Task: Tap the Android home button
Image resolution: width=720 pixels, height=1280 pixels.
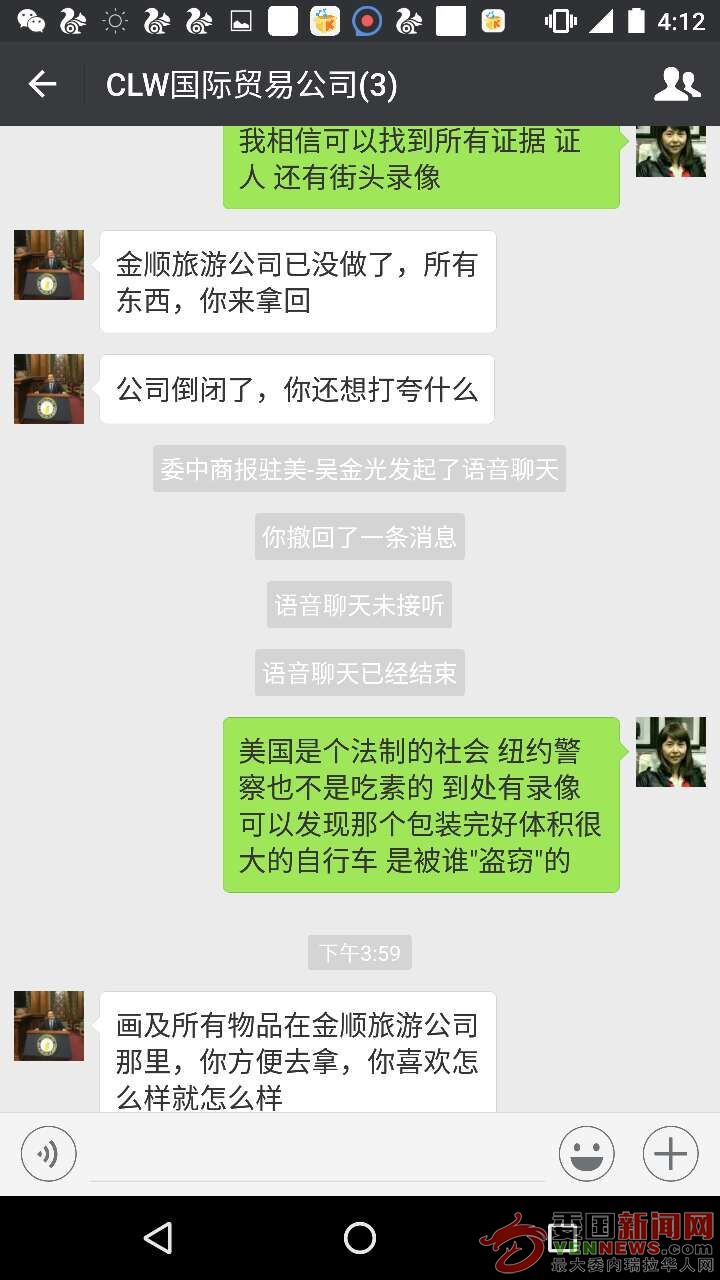Action: (x=360, y=1238)
